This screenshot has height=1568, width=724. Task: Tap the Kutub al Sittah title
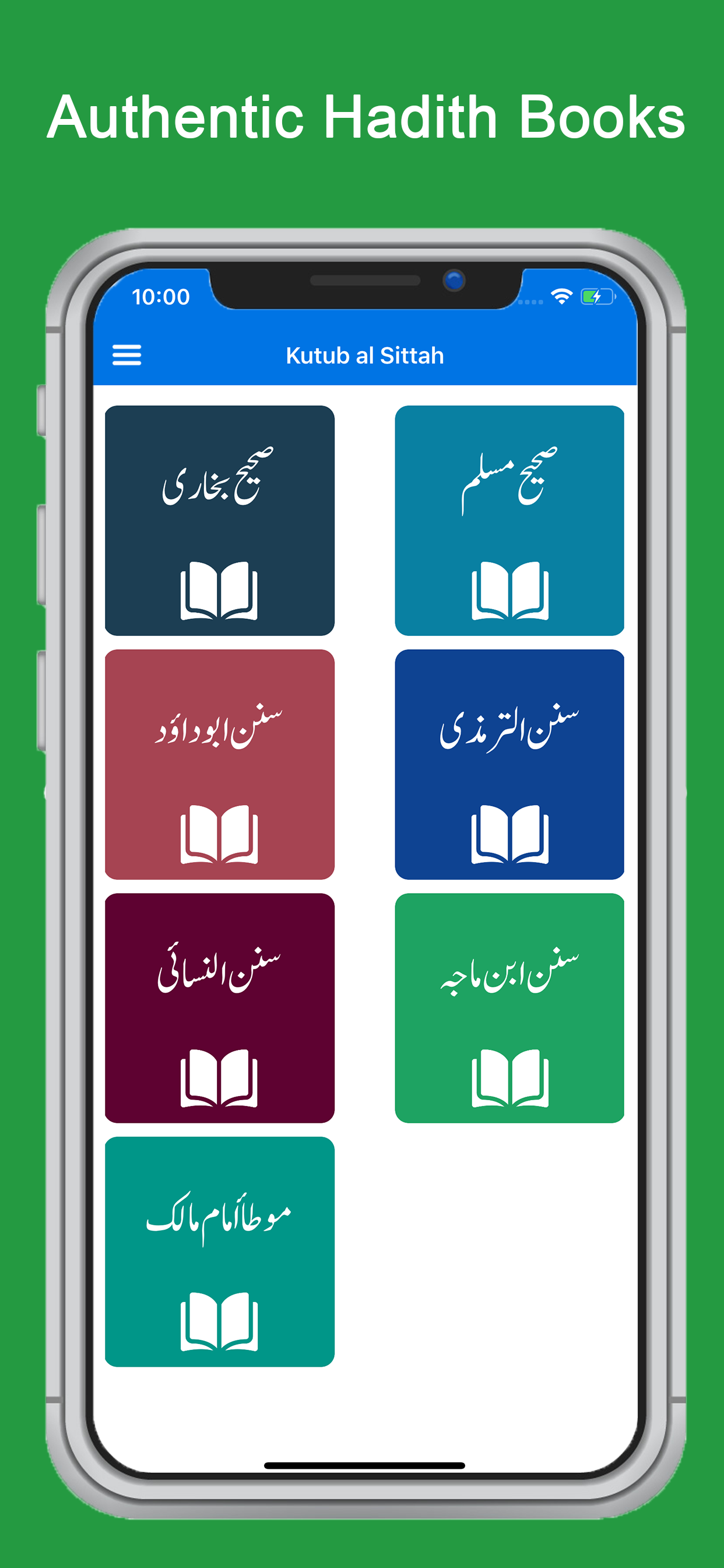(x=365, y=355)
